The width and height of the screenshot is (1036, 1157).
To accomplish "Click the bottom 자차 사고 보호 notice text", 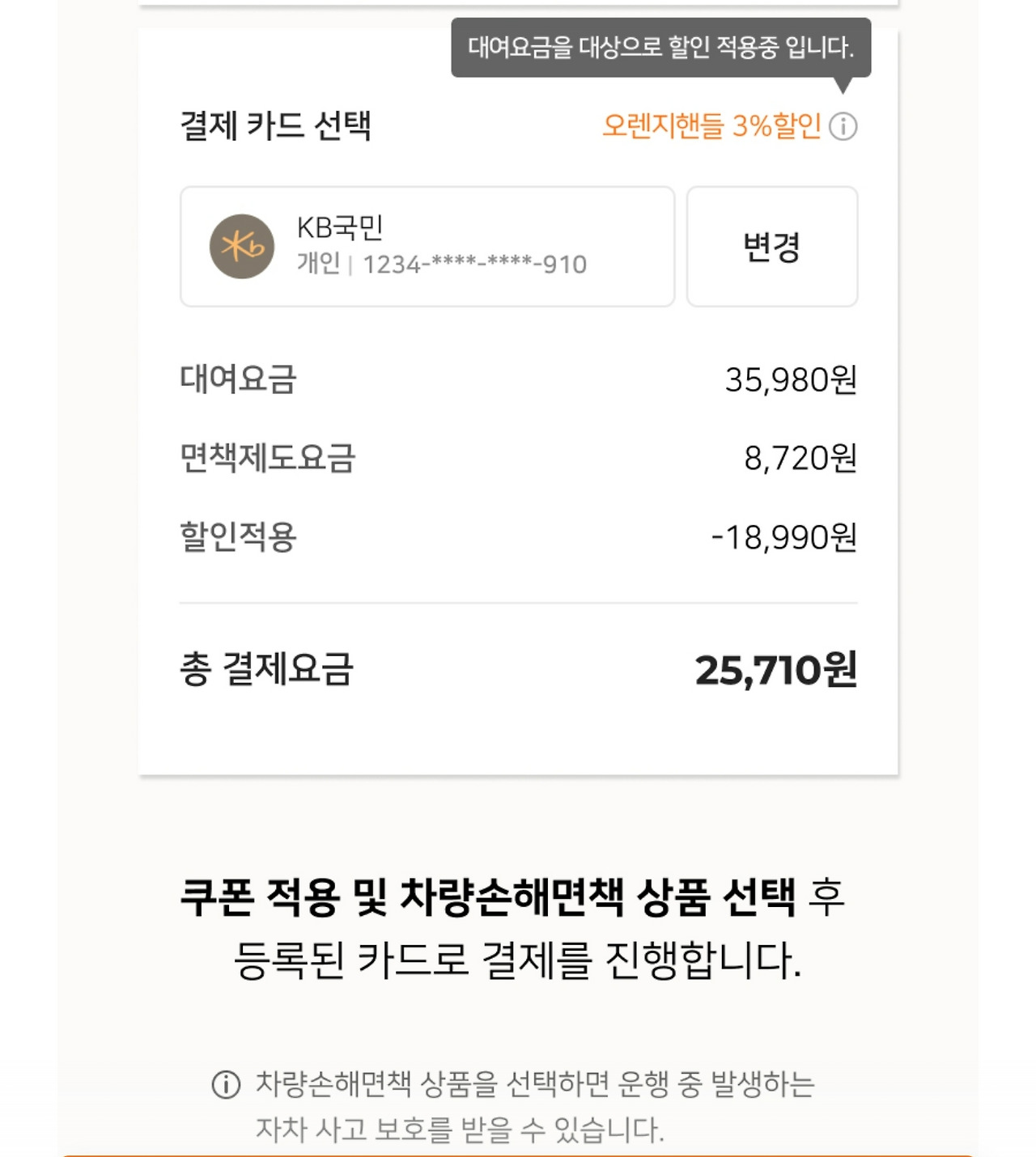I will tap(461, 1125).
